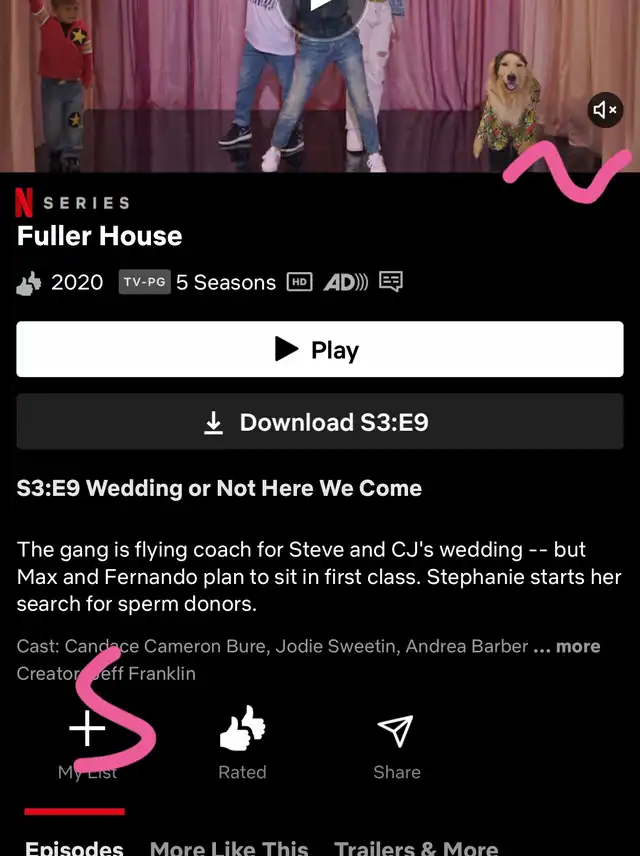Add Fuller House to My List
The height and width of the screenshot is (856, 640).
[x=87, y=742]
